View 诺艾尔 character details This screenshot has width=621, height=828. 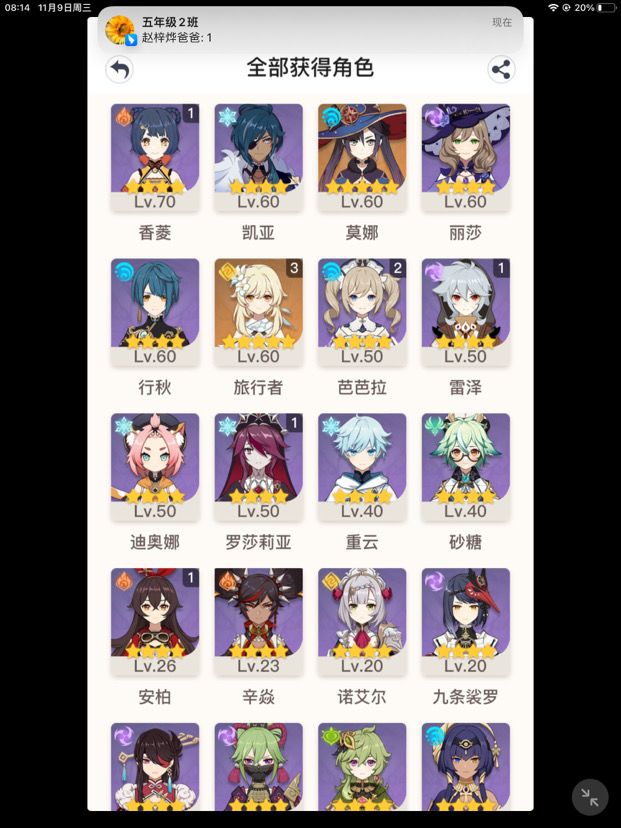(362, 622)
